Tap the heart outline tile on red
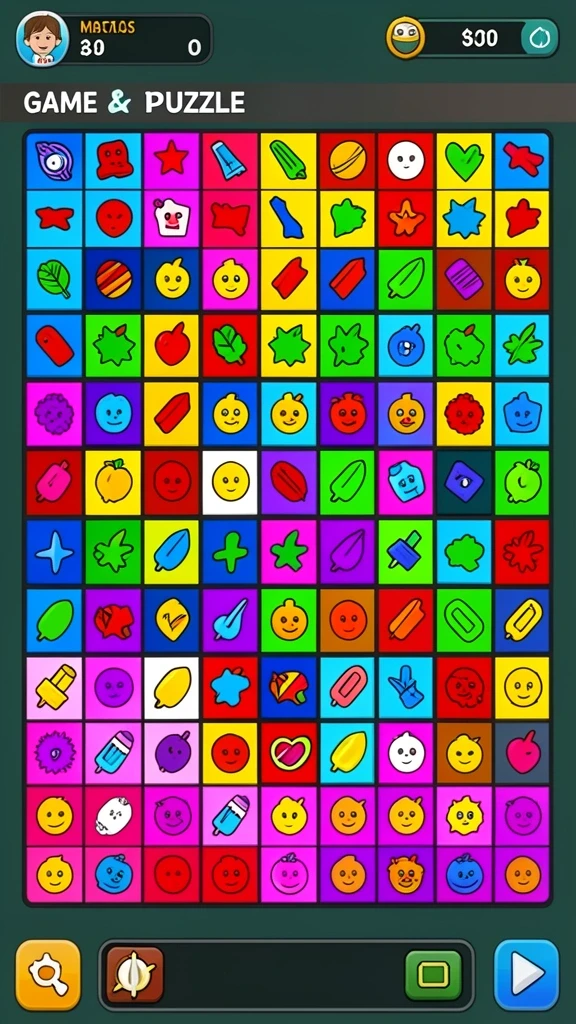Viewport: 576px width, 1024px height. click(x=289, y=753)
